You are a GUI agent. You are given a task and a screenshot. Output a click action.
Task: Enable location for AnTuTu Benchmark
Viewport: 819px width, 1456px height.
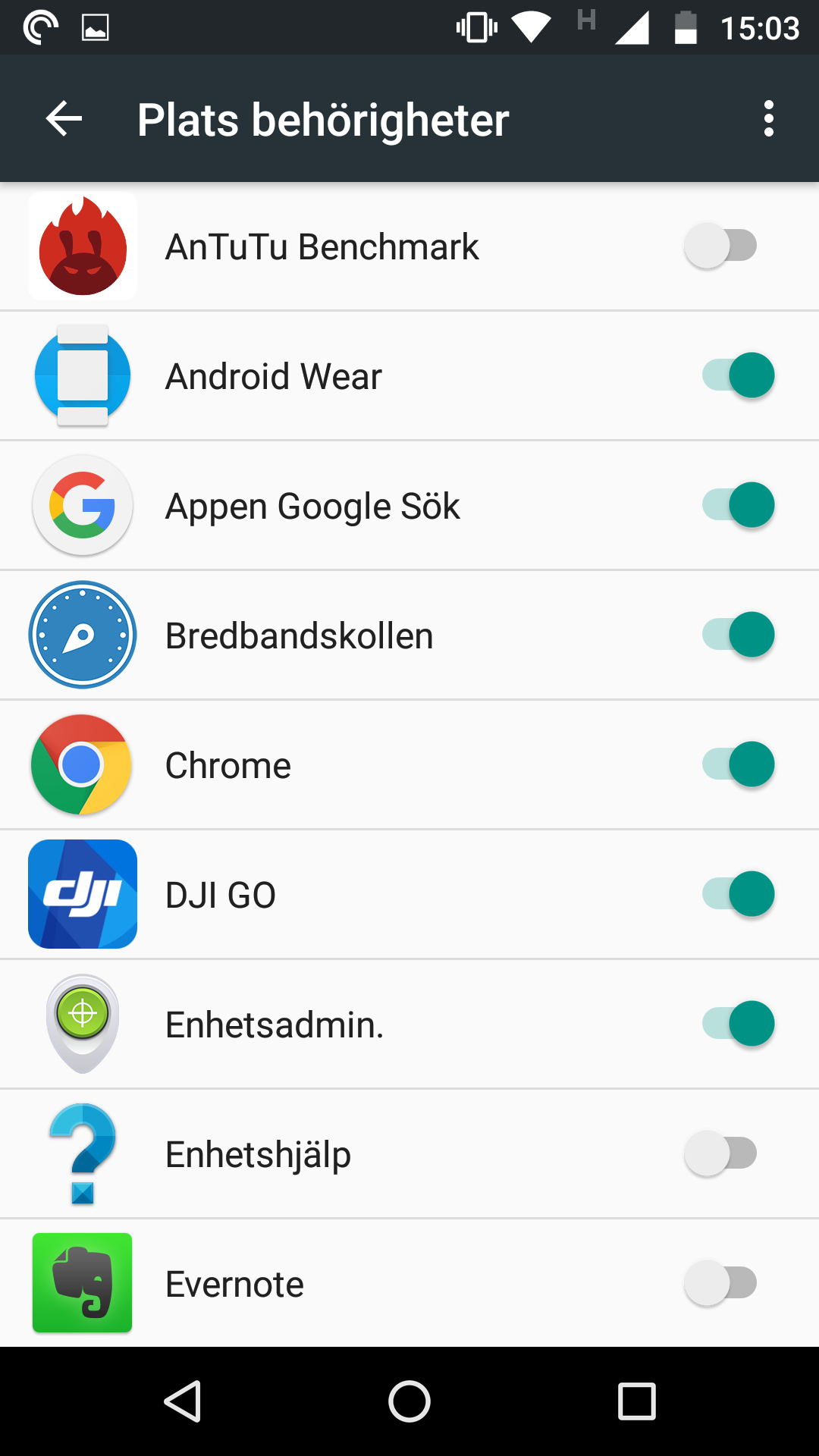coord(720,246)
